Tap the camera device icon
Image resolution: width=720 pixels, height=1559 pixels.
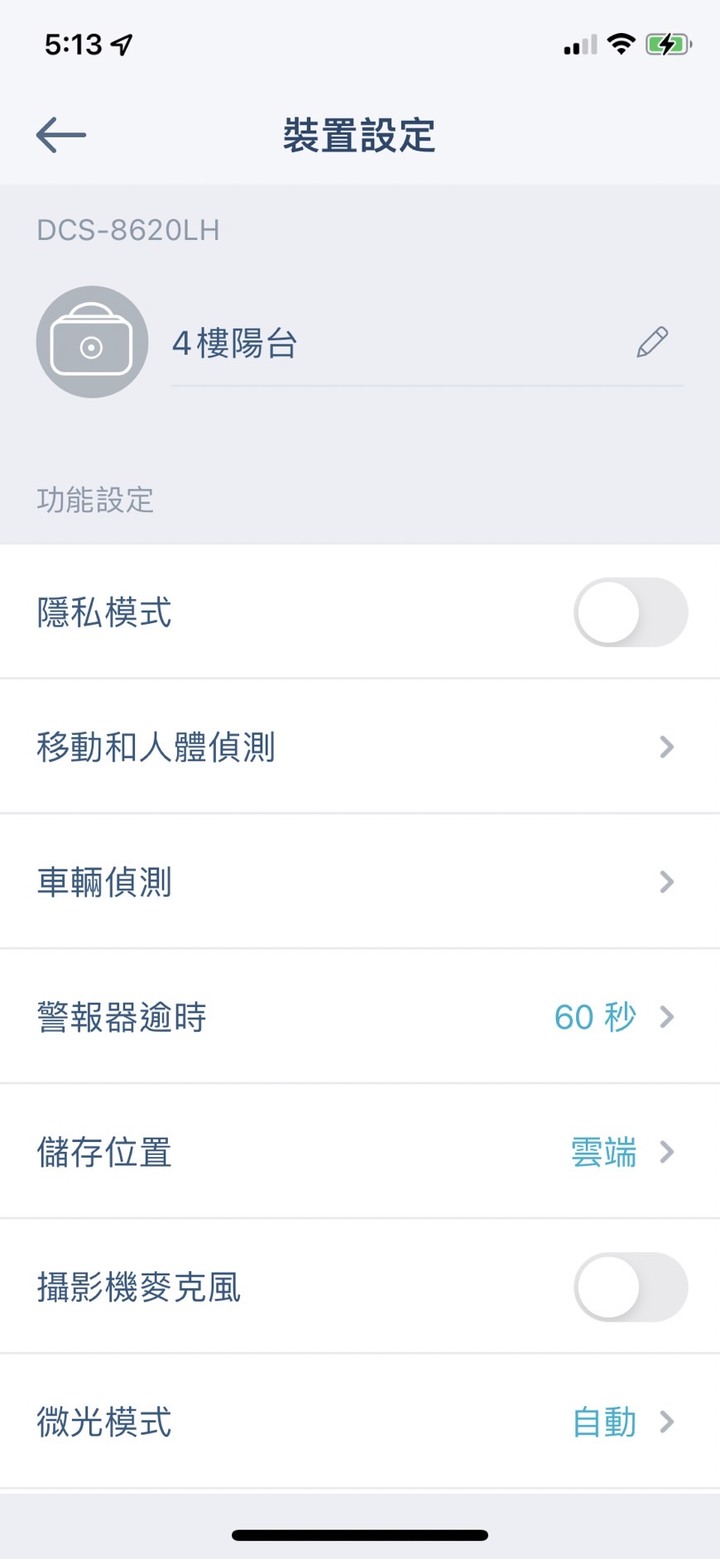[x=92, y=342]
